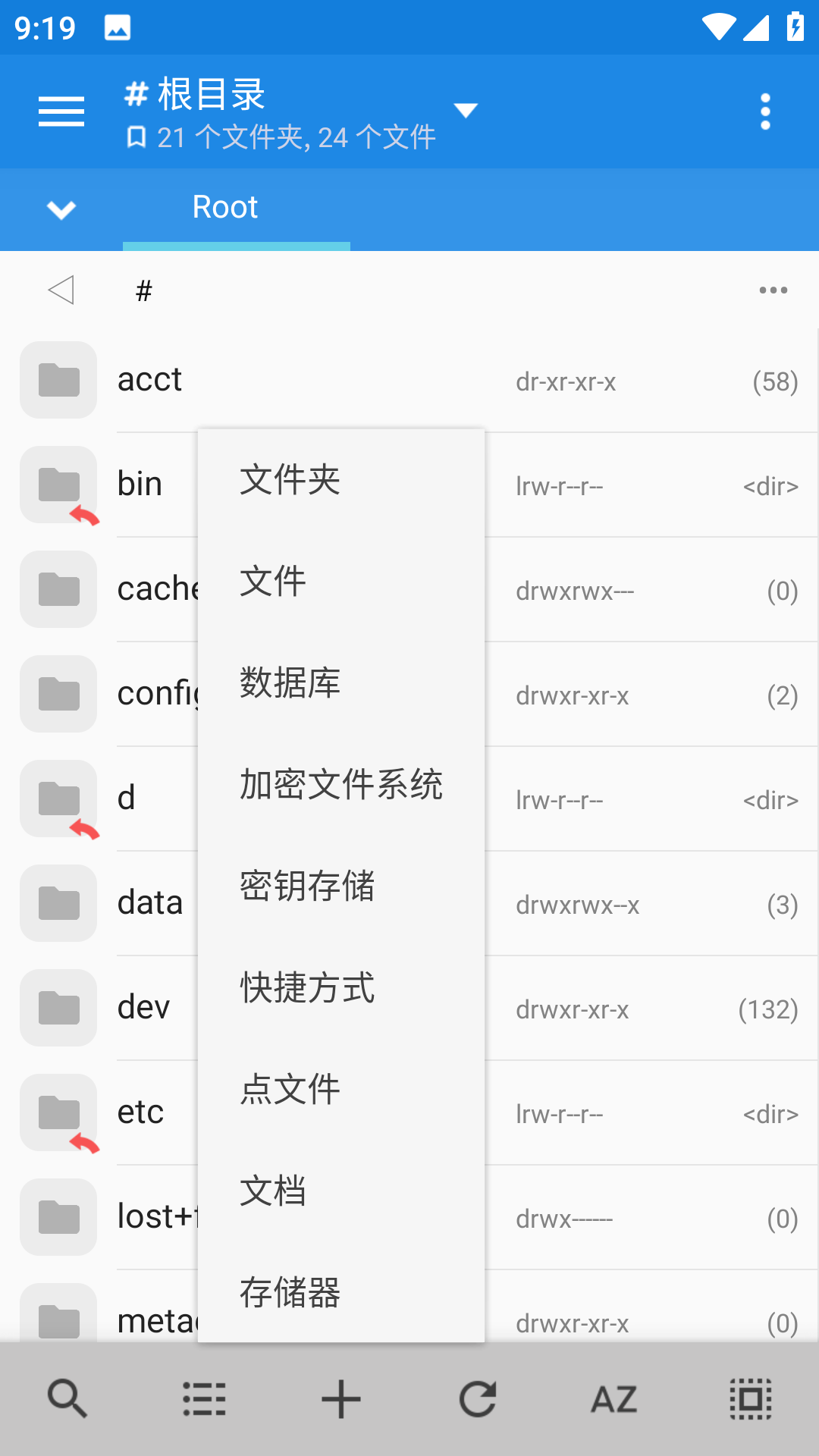Go back with the triangle arrow
The height and width of the screenshot is (1456, 819).
[x=61, y=290]
